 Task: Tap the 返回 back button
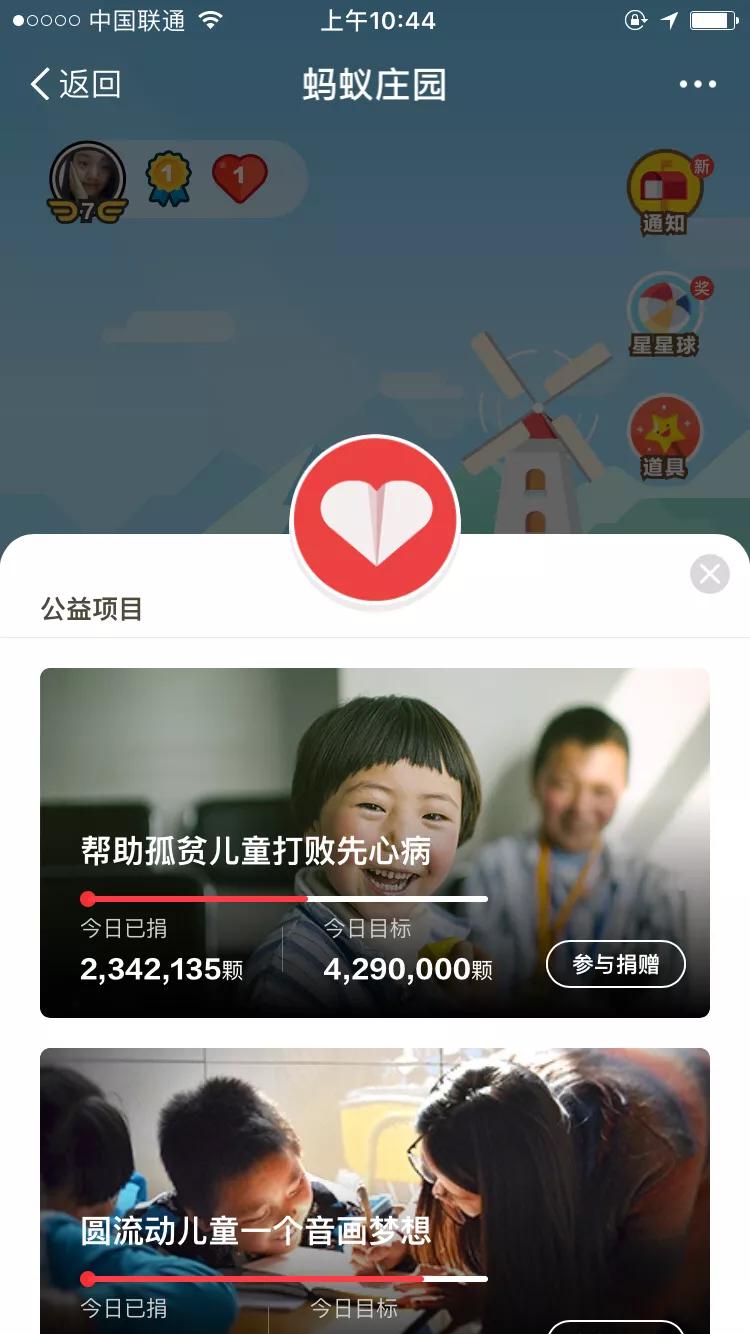tap(75, 84)
